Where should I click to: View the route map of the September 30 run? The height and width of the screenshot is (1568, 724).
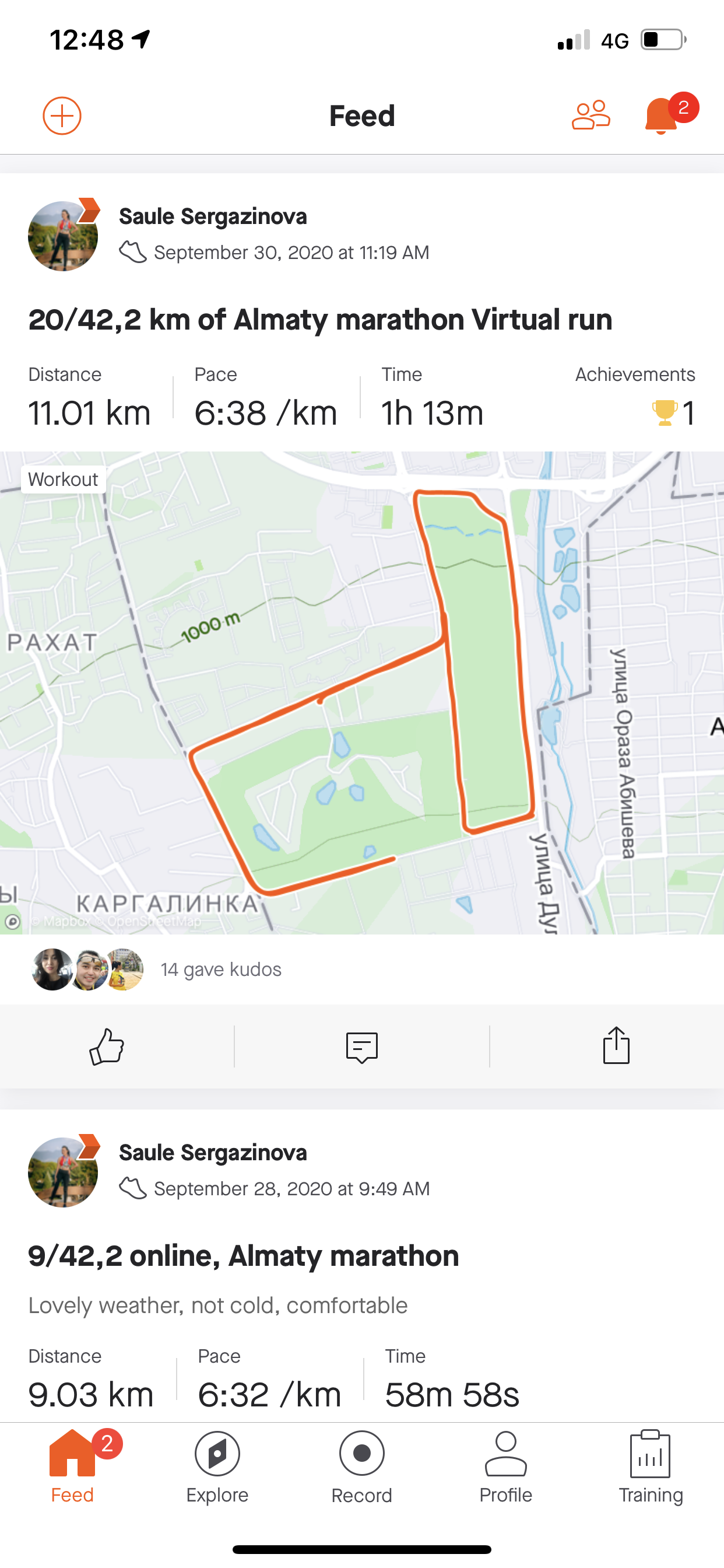pyautogui.click(x=362, y=692)
